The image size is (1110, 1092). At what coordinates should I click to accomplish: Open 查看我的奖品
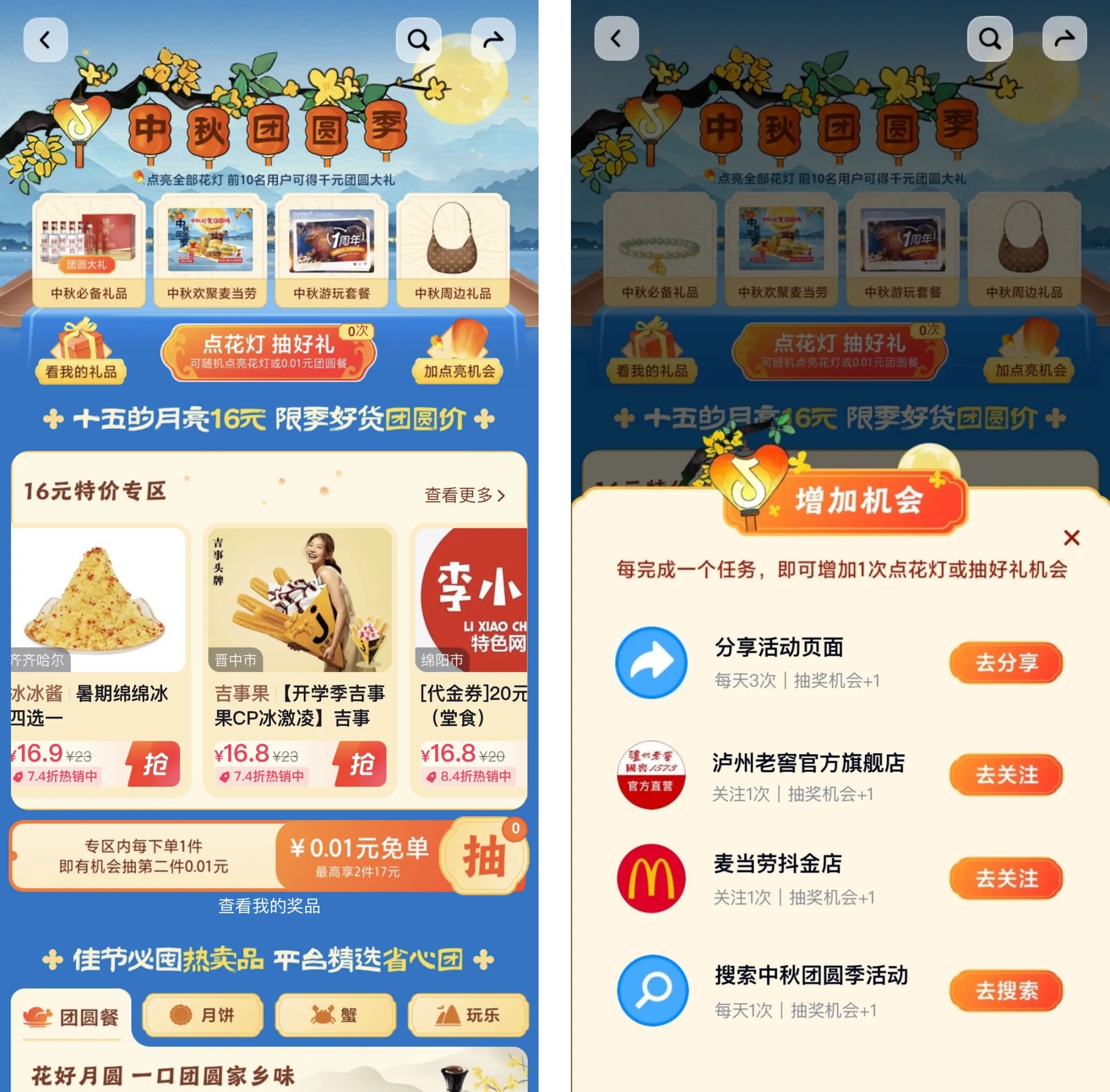(x=269, y=906)
